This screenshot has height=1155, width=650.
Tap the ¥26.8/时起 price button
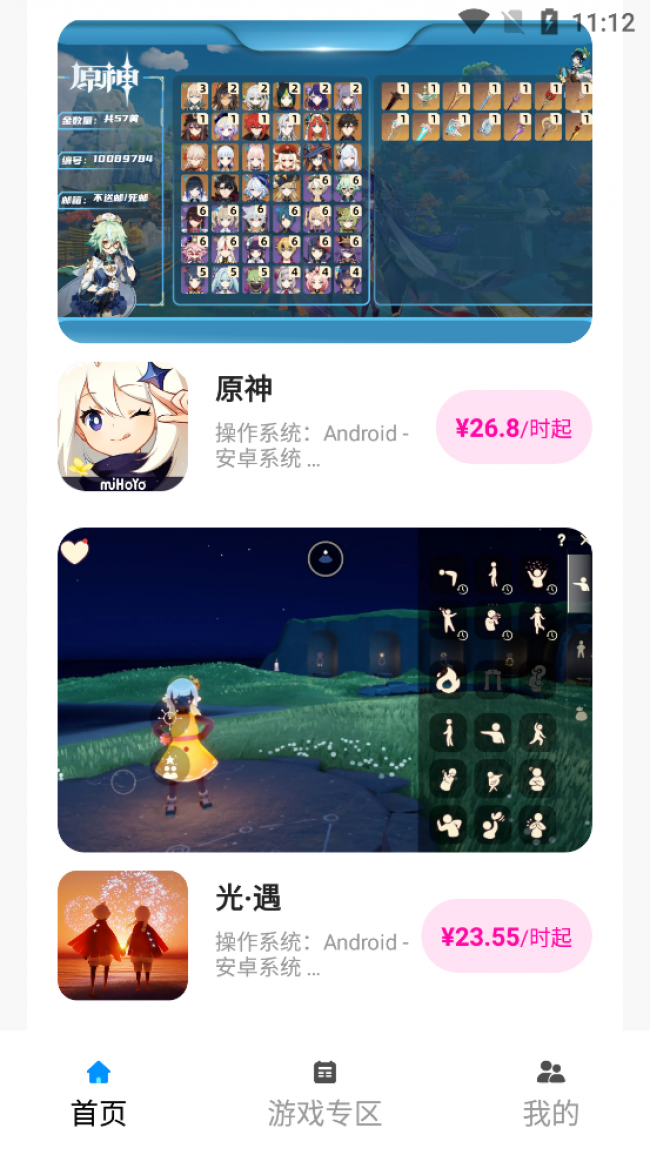coord(514,428)
